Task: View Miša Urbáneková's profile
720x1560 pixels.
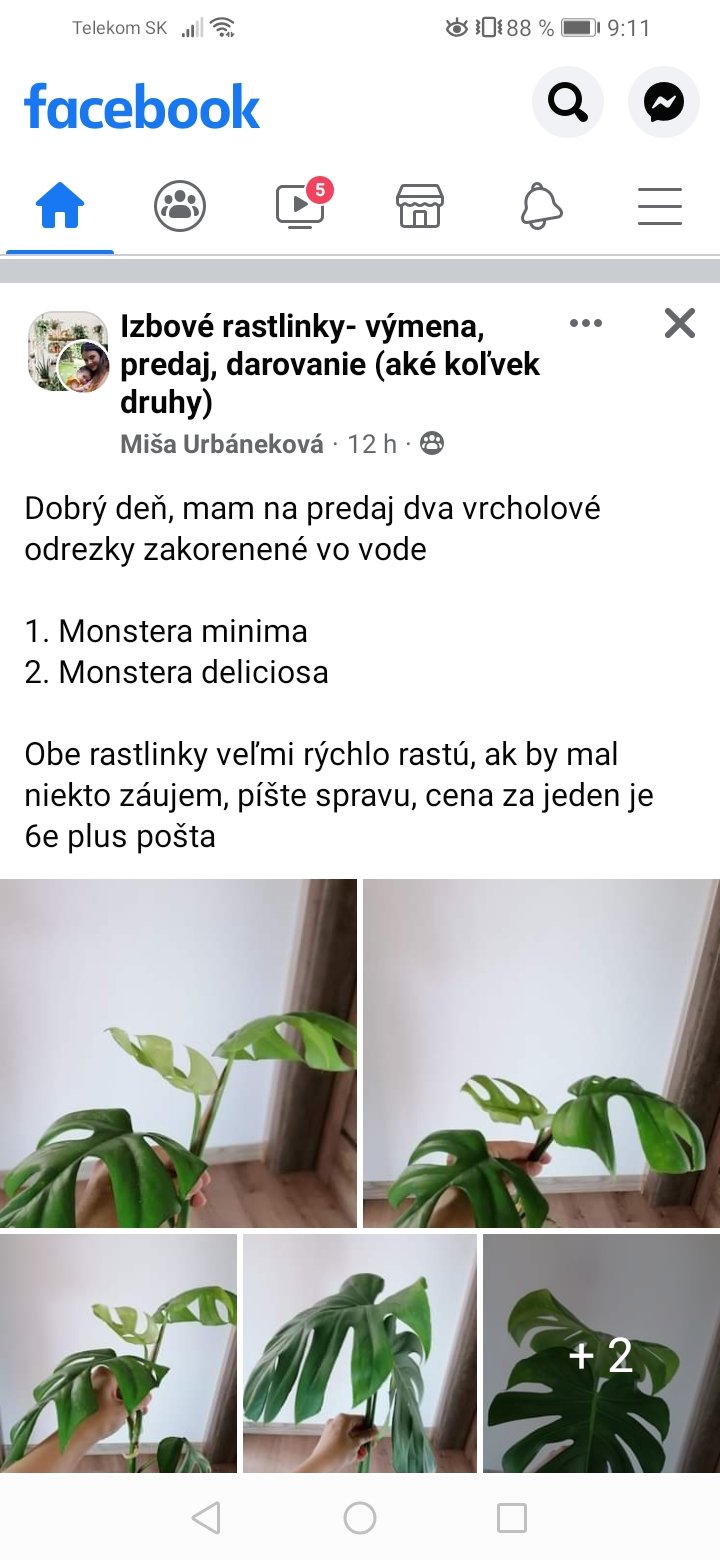Action: click(222, 444)
